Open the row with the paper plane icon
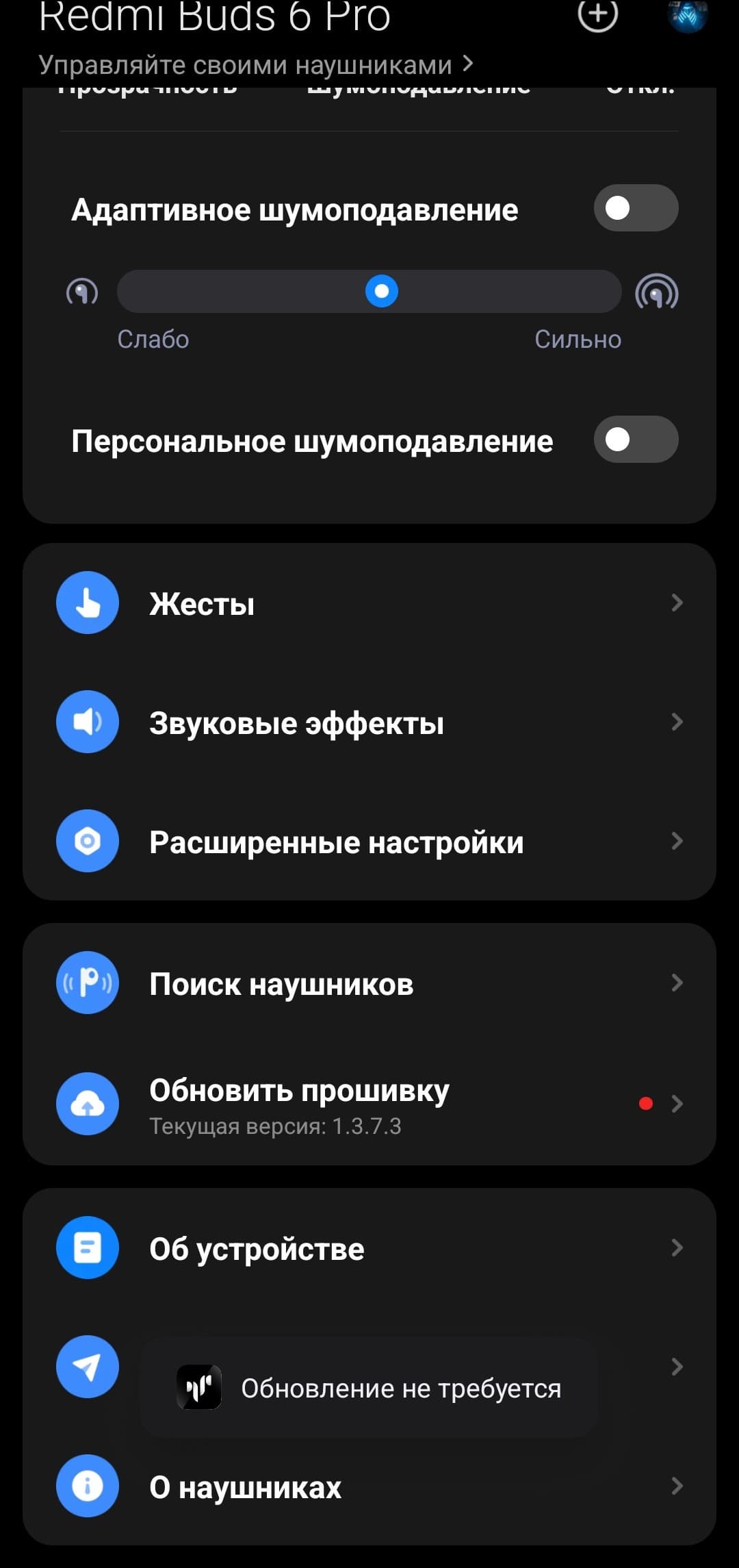Screen dimensions: 739x1568 click(x=88, y=1367)
